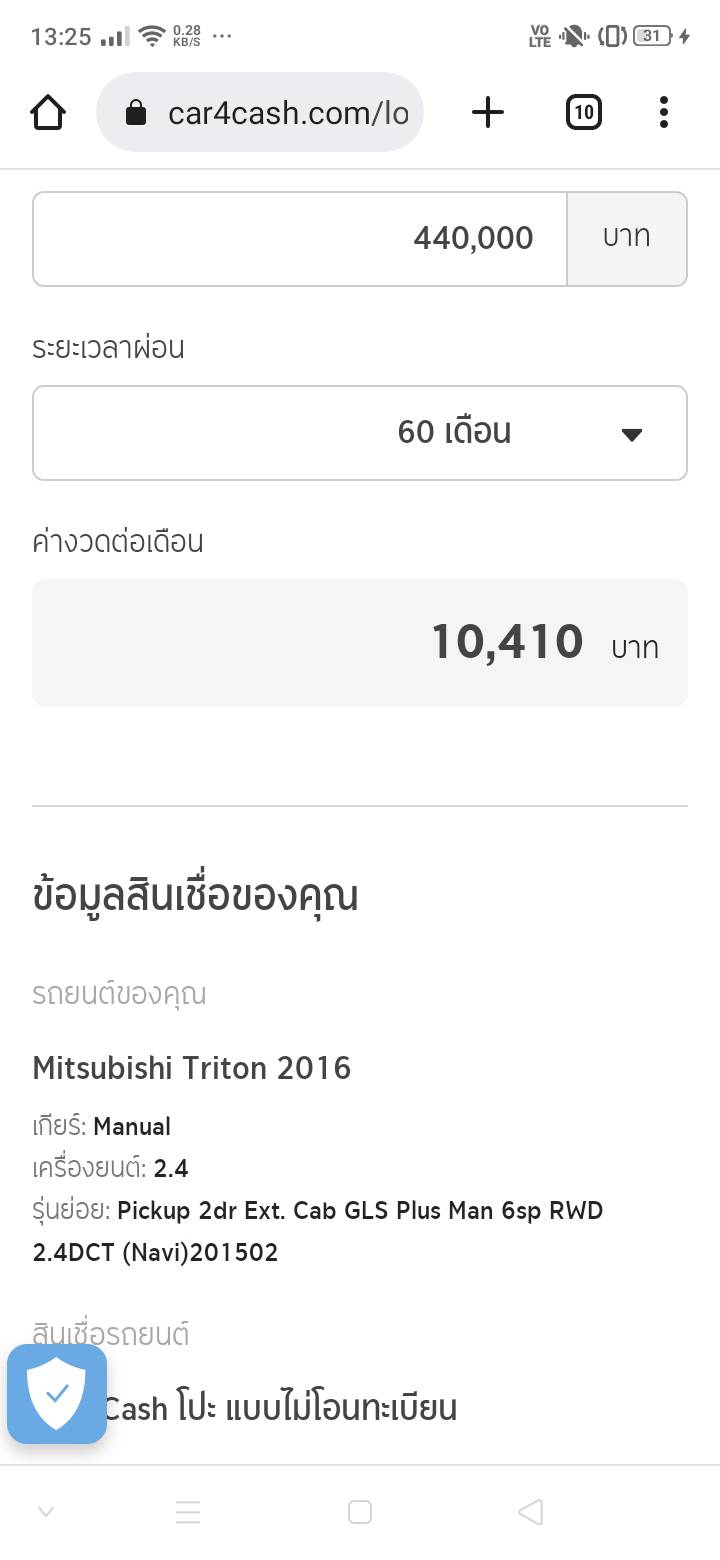Open recent apps from the navigation bar

tap(360, 1512)
